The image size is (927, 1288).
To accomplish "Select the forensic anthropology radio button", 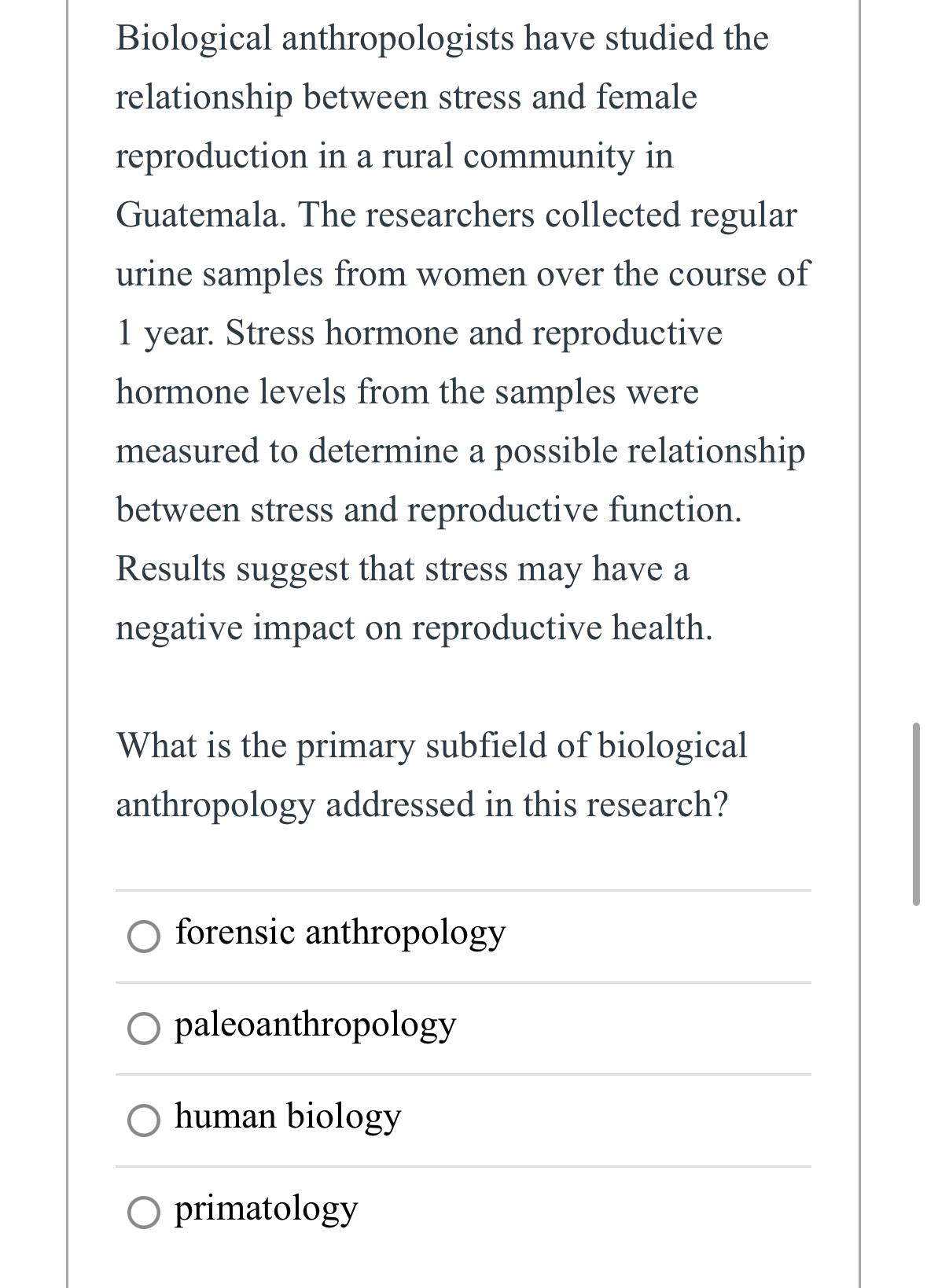I will point(145,935).
